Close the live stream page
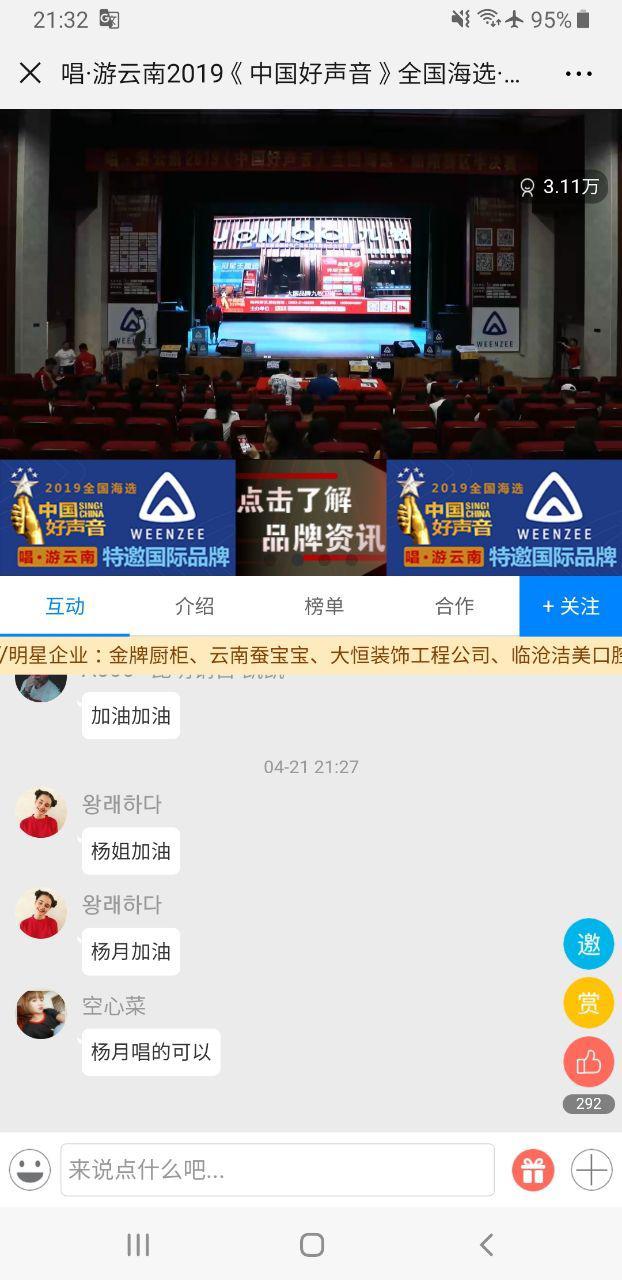622x1280 pixels. (x=30, y=73)
